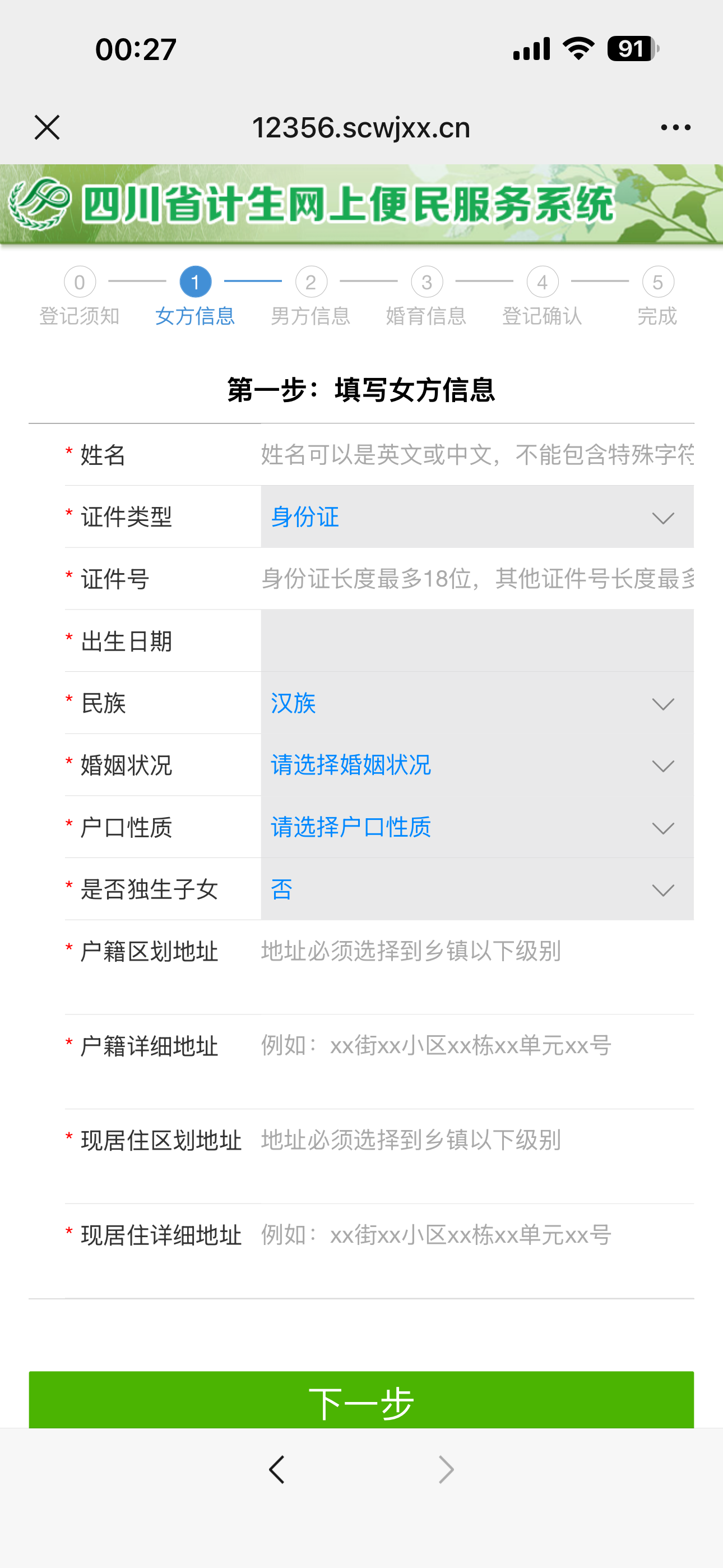Select the 出生日期 birth date field
Screen dimensions: 723x1568
click(x=476, y=641)
